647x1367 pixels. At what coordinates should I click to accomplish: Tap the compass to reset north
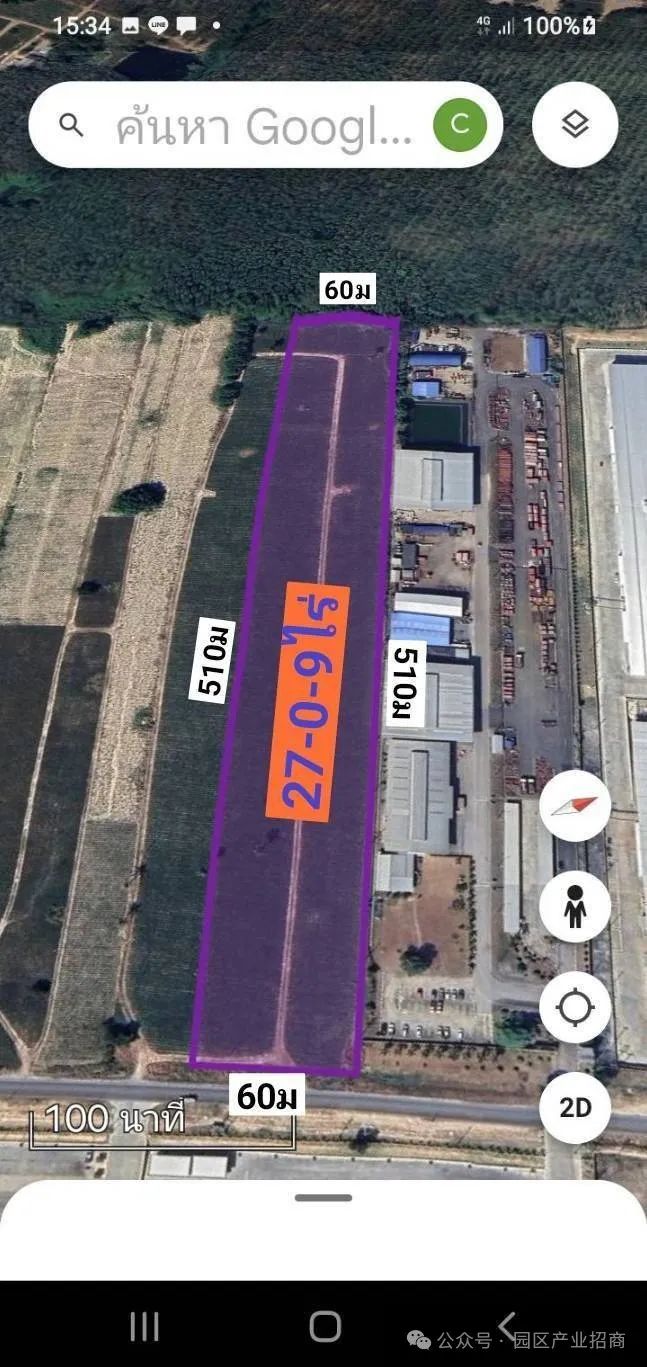[x=575, y=806]
